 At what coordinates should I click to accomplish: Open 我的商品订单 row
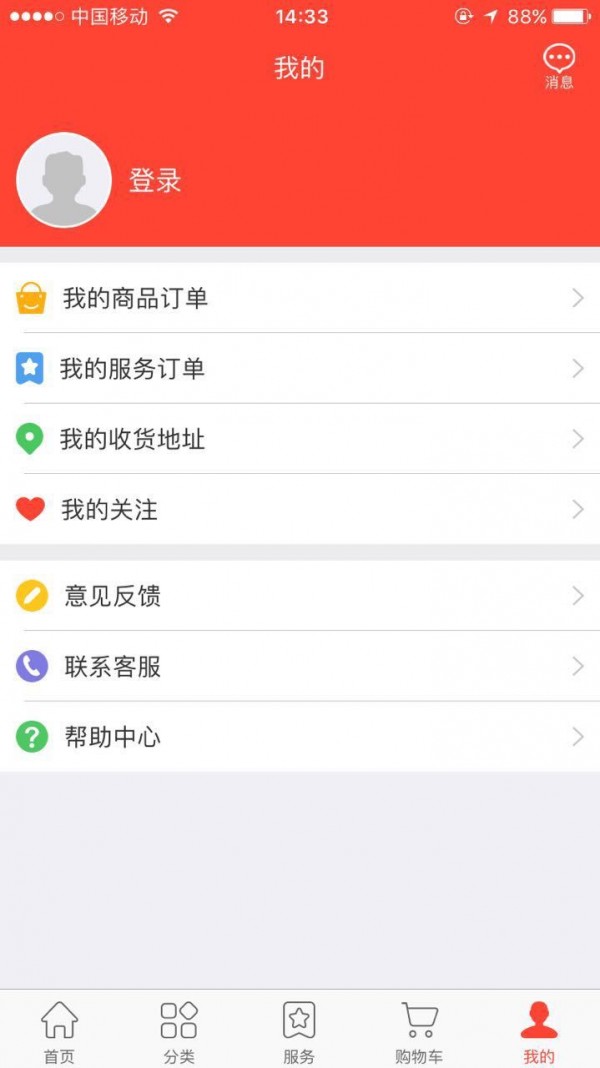tap(300, 298)
